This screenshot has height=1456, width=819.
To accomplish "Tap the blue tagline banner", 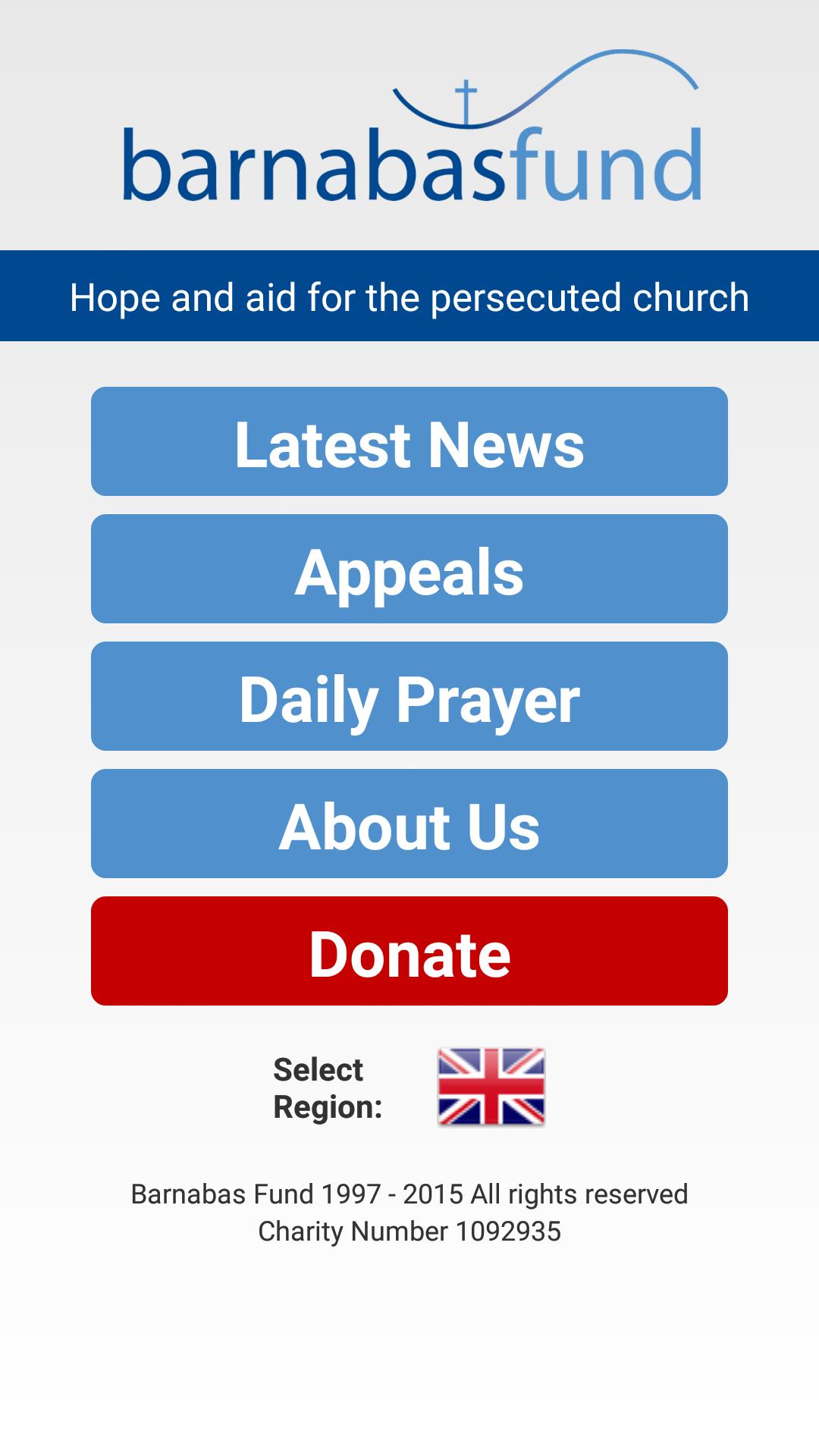I will (x=409, y=295).
